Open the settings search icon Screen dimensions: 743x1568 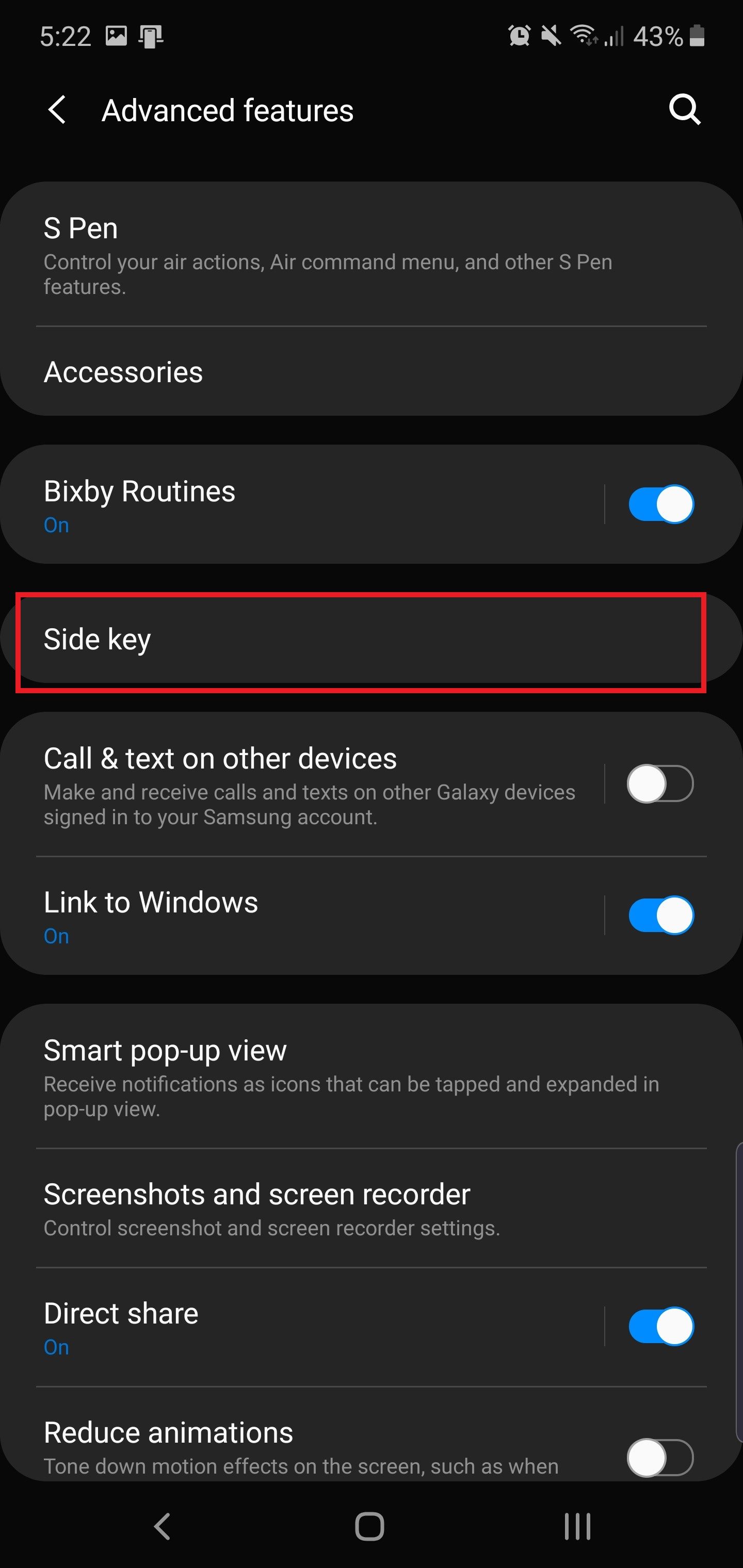(x=685, y=110)
